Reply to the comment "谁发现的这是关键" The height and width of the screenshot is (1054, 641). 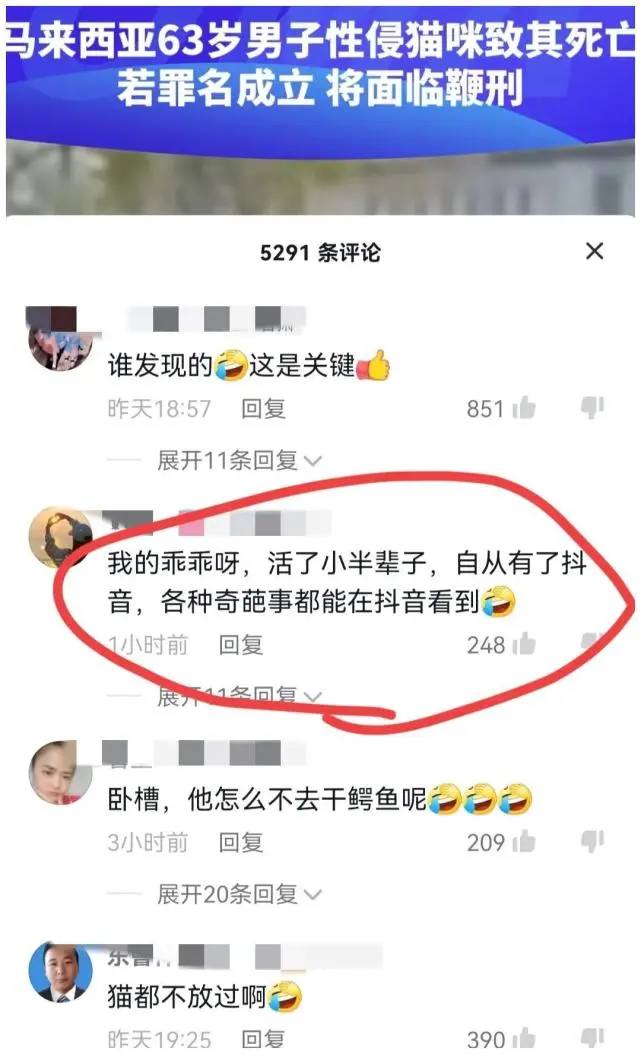point(264,408)
